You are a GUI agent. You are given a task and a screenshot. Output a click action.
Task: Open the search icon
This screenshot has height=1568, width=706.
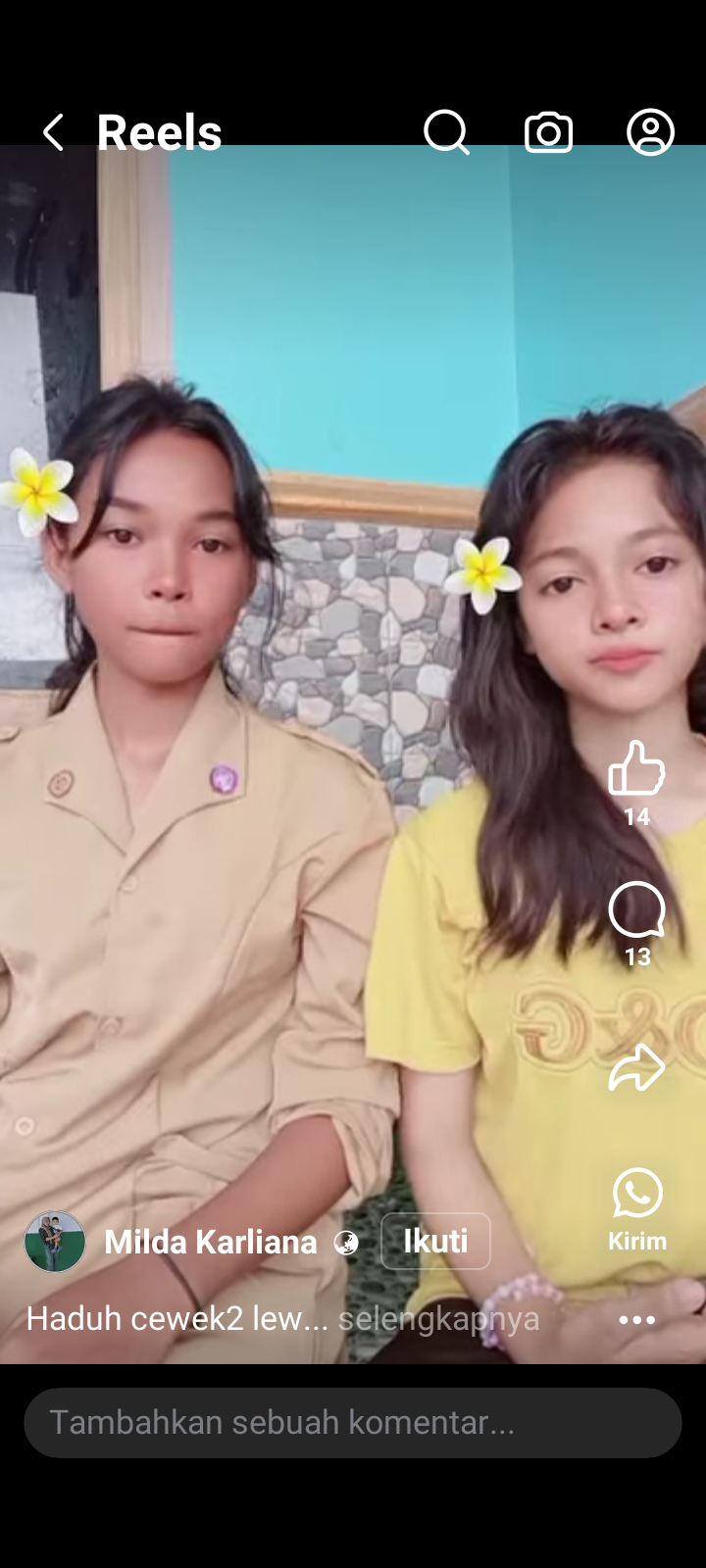pos(446,132)
